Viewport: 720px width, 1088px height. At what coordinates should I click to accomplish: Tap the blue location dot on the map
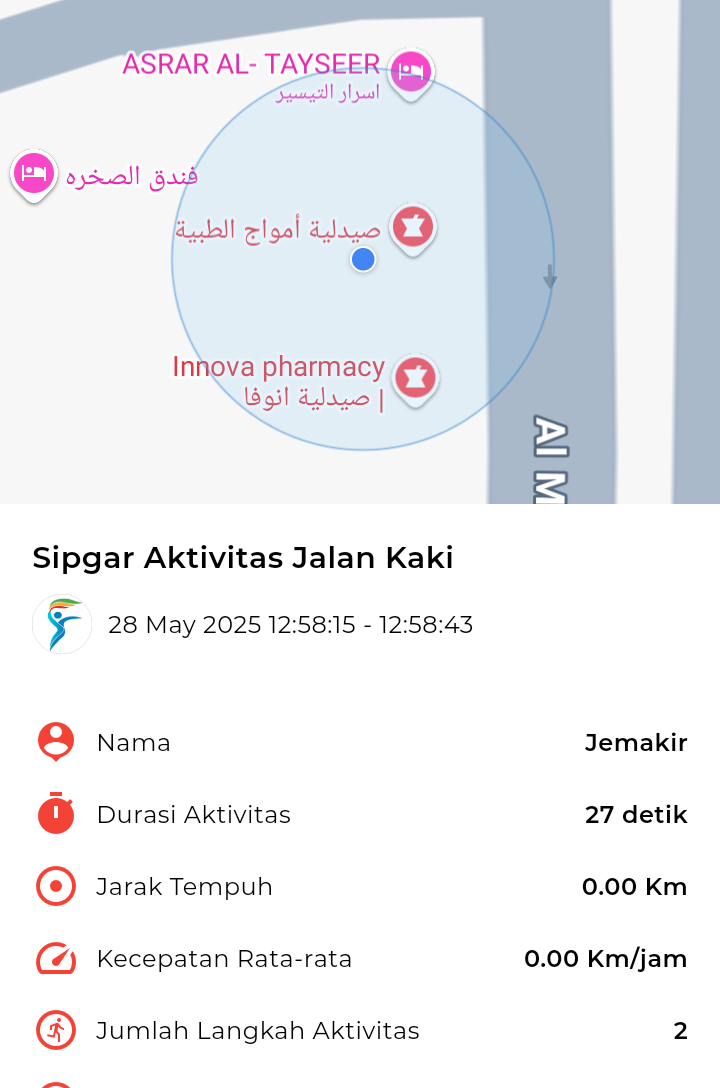pos(363,259)
